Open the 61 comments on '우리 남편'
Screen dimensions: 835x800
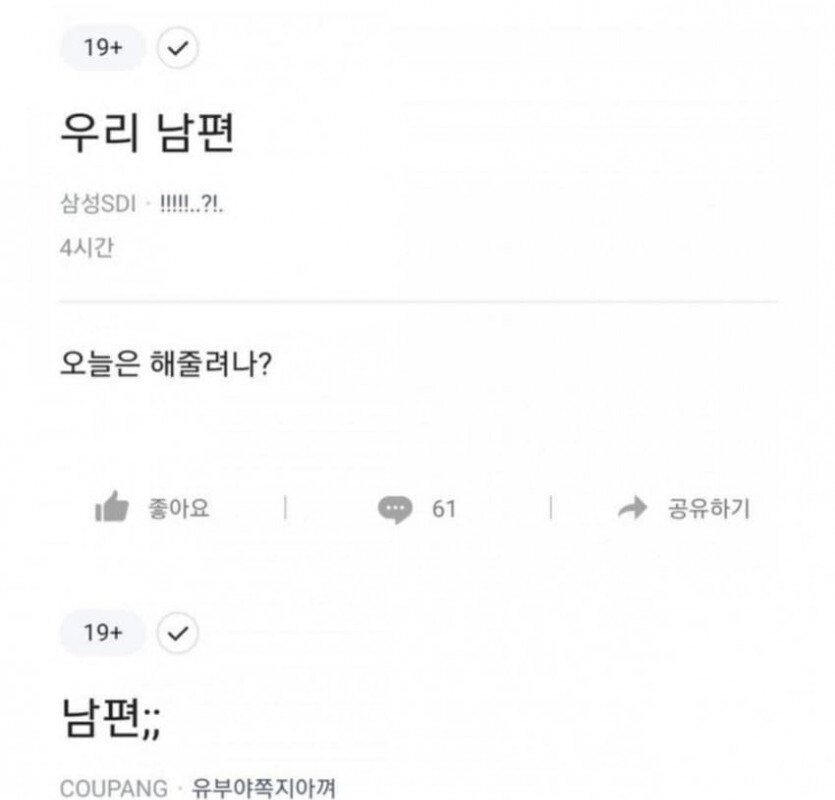pos(417,509)
